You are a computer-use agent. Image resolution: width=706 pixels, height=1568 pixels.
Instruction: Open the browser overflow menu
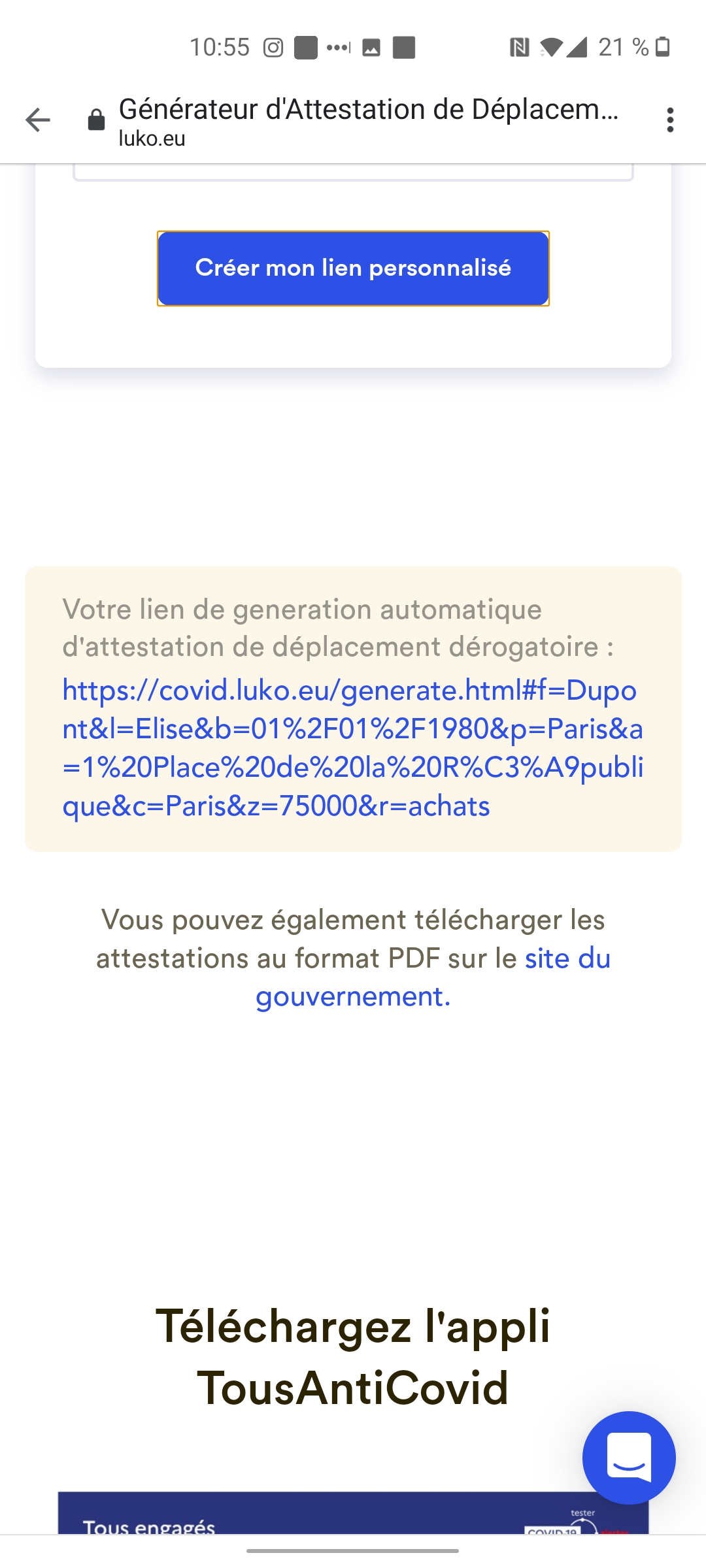(x=670, y=120)
